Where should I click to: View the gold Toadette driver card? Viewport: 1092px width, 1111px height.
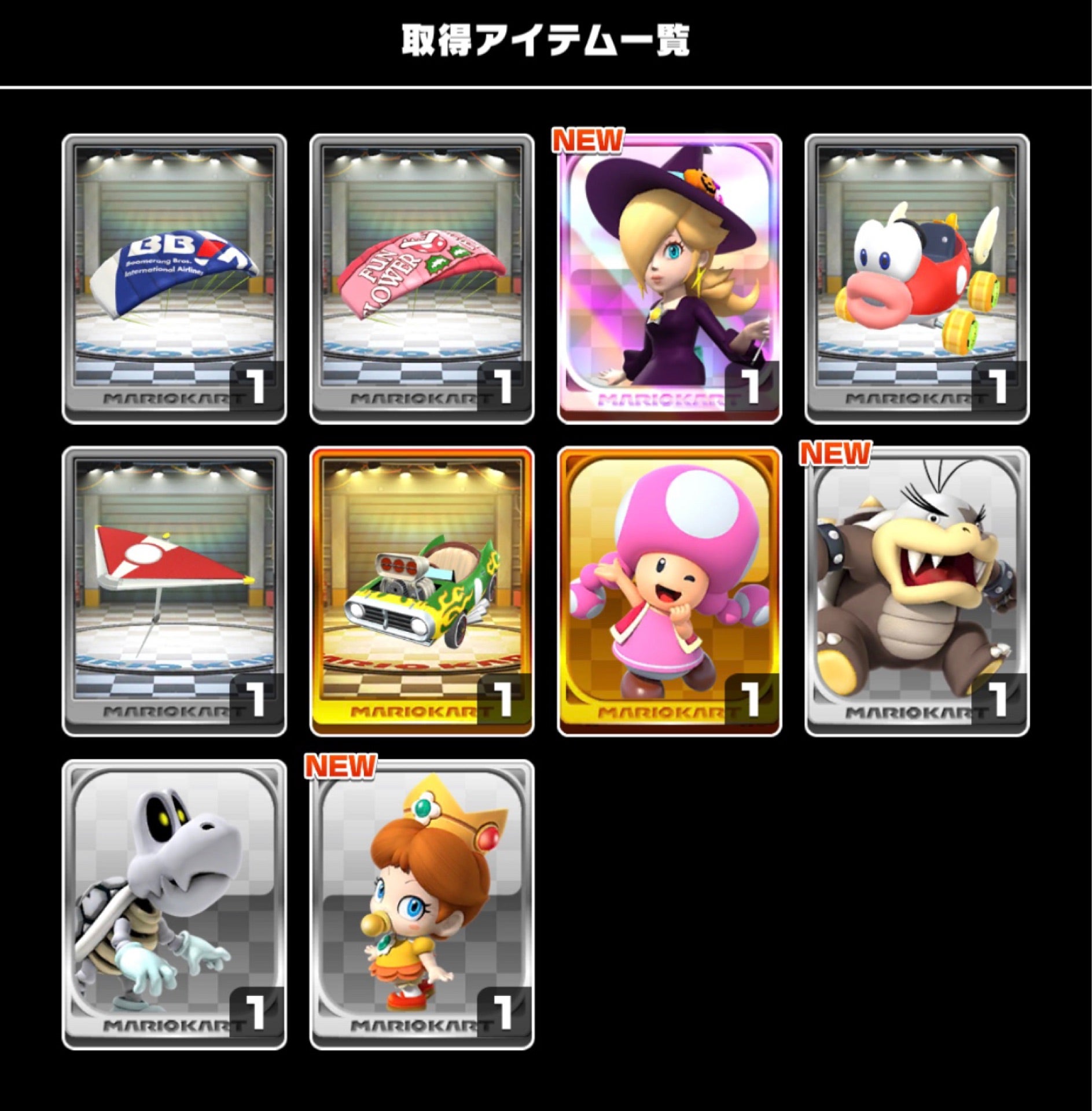[x=669, y=590]
